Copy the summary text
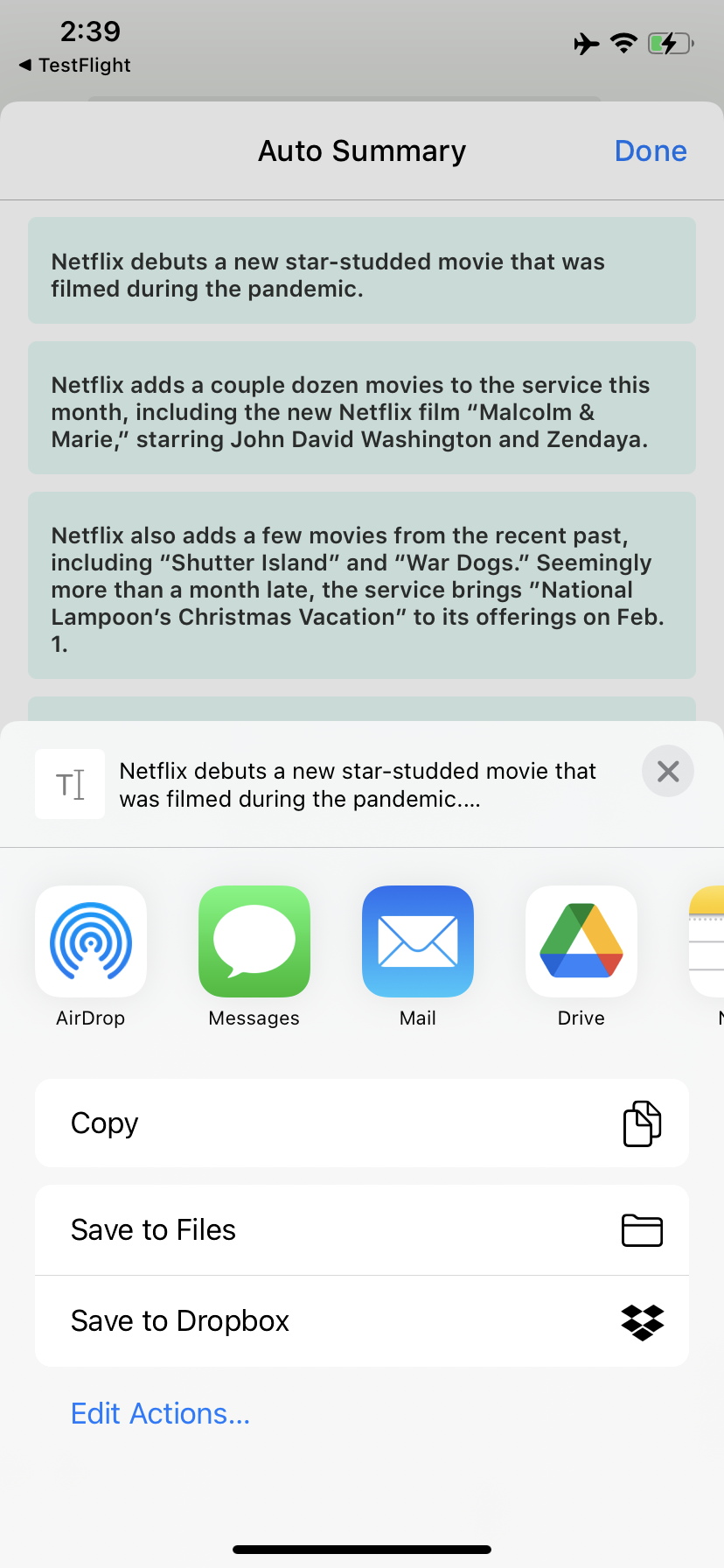The height and width of the screenshot is (1568, 724). click(x=362, y=1123)
